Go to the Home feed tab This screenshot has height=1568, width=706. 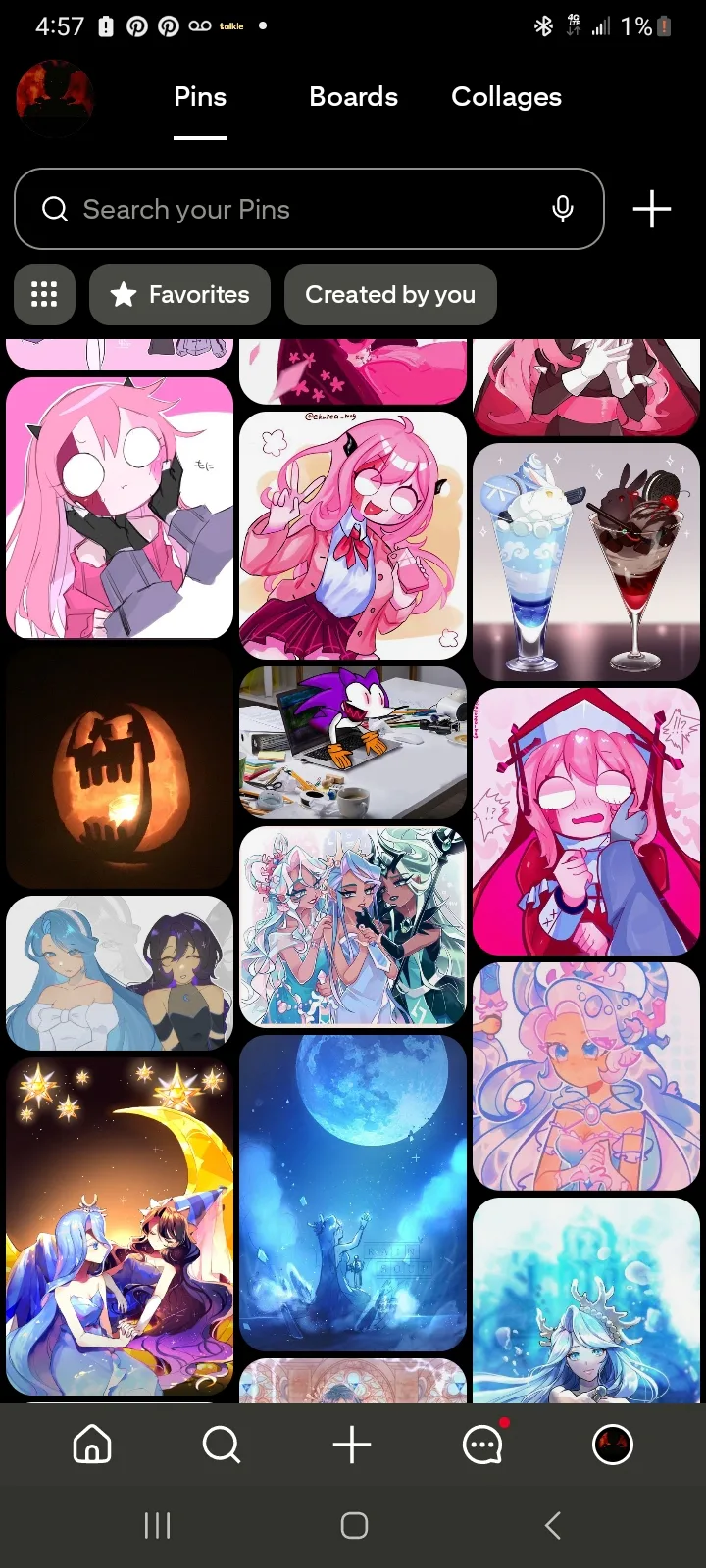(92, 1445)
